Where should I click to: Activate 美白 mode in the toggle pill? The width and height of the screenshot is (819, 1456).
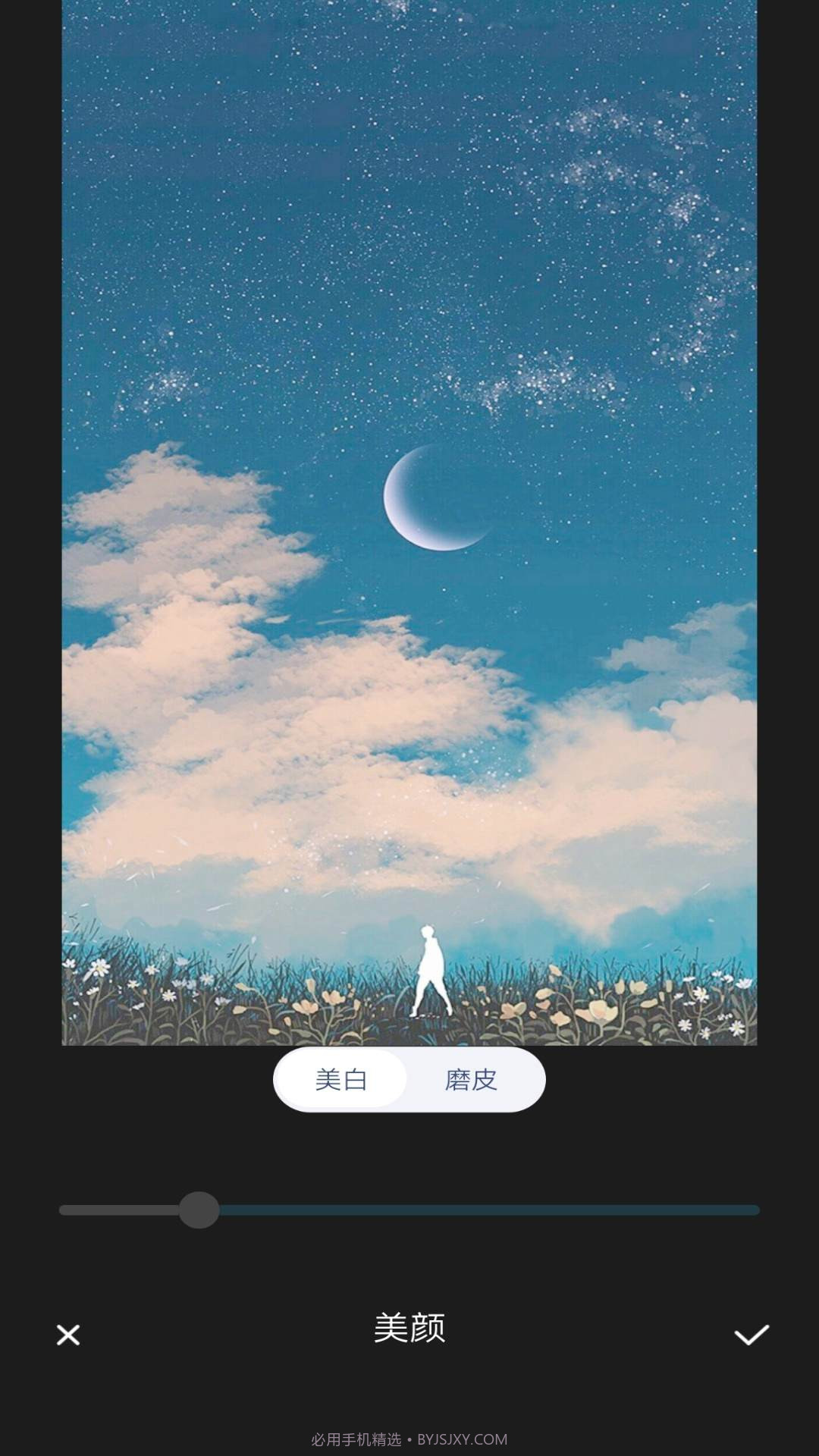coord(341,1080)
